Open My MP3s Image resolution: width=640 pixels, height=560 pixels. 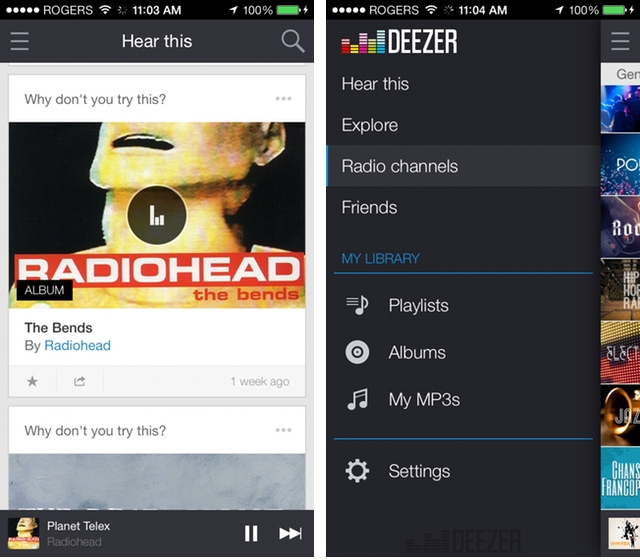click(x=424, y=399)
